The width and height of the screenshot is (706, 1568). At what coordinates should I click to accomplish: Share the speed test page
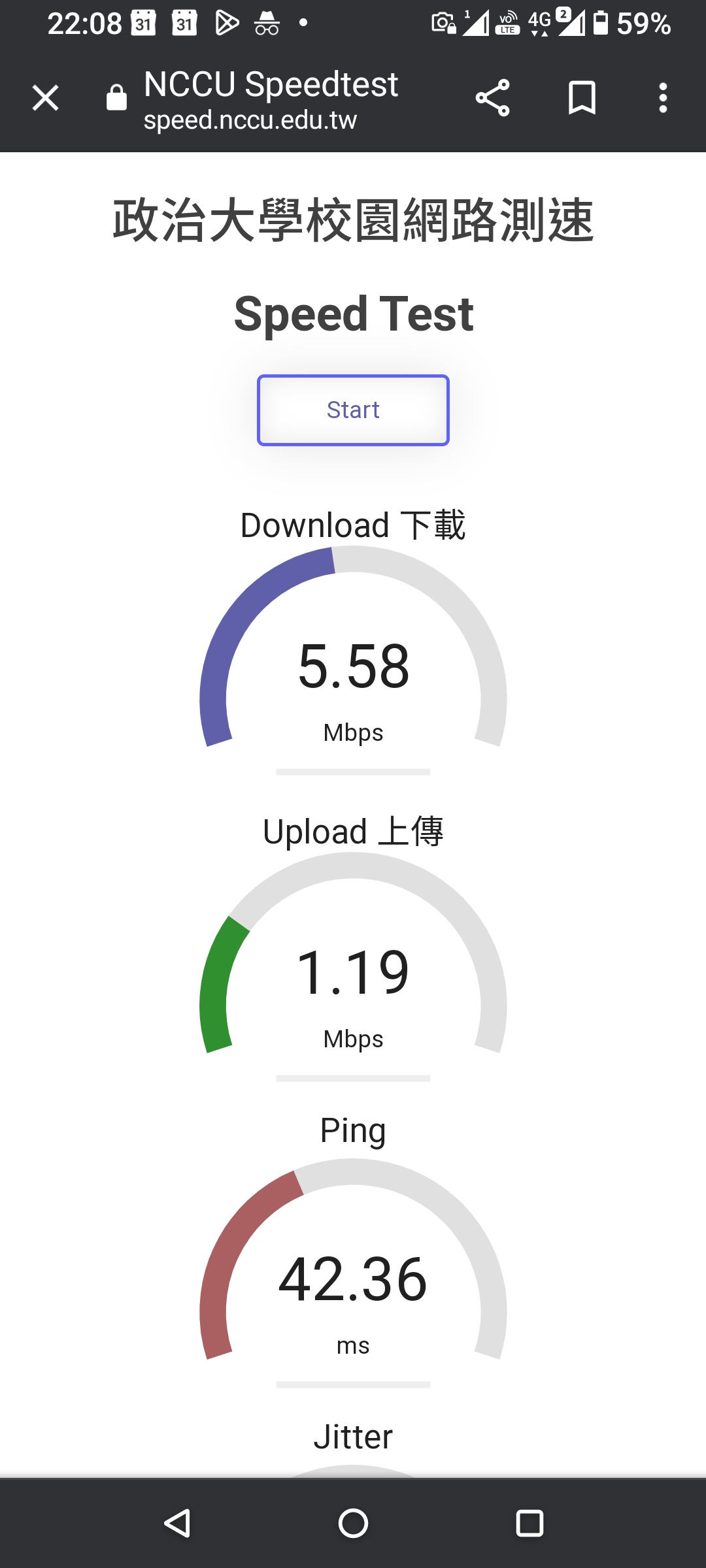(492, 99)
